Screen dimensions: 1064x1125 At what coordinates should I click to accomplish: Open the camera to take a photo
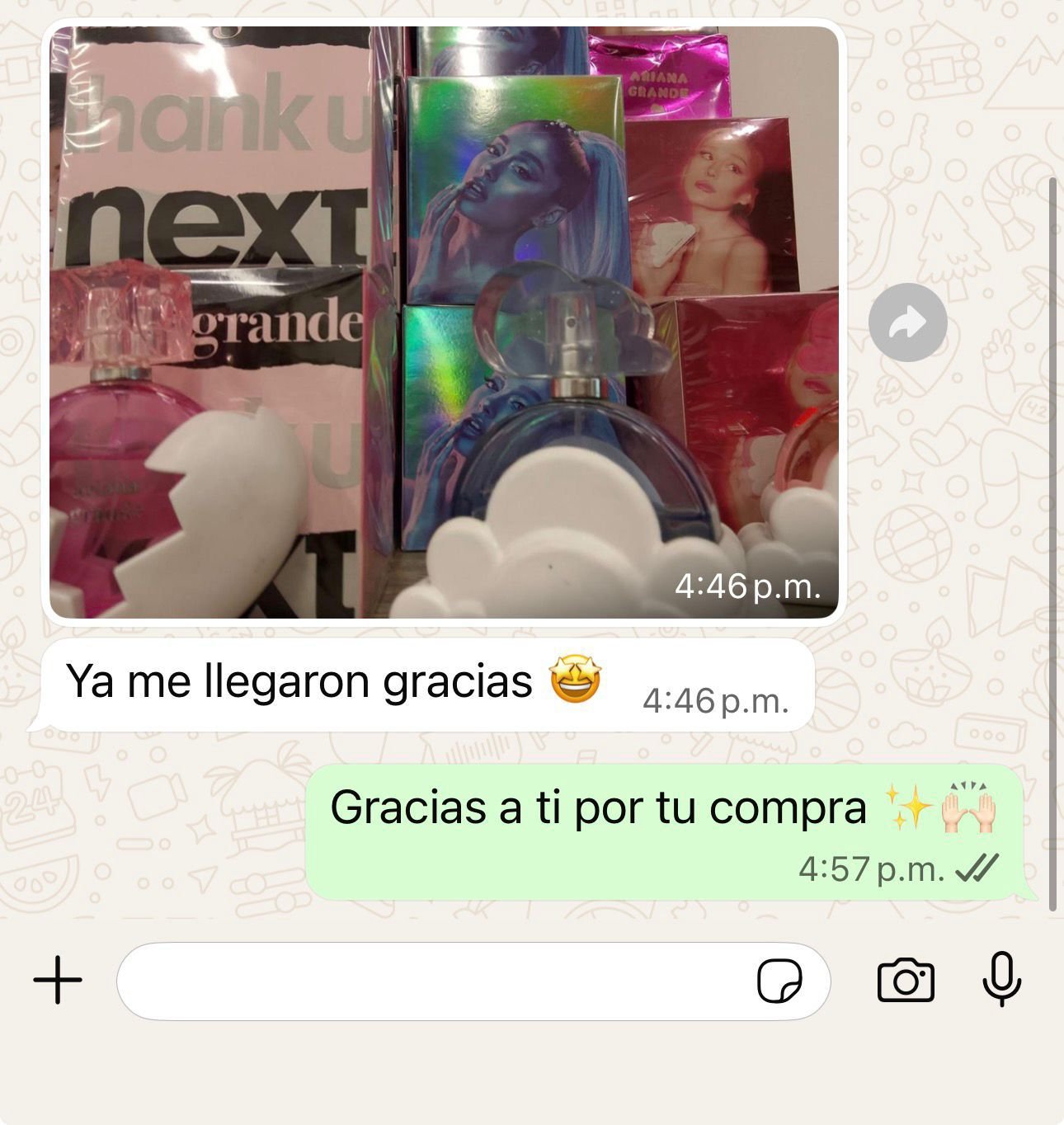(906, 981)
